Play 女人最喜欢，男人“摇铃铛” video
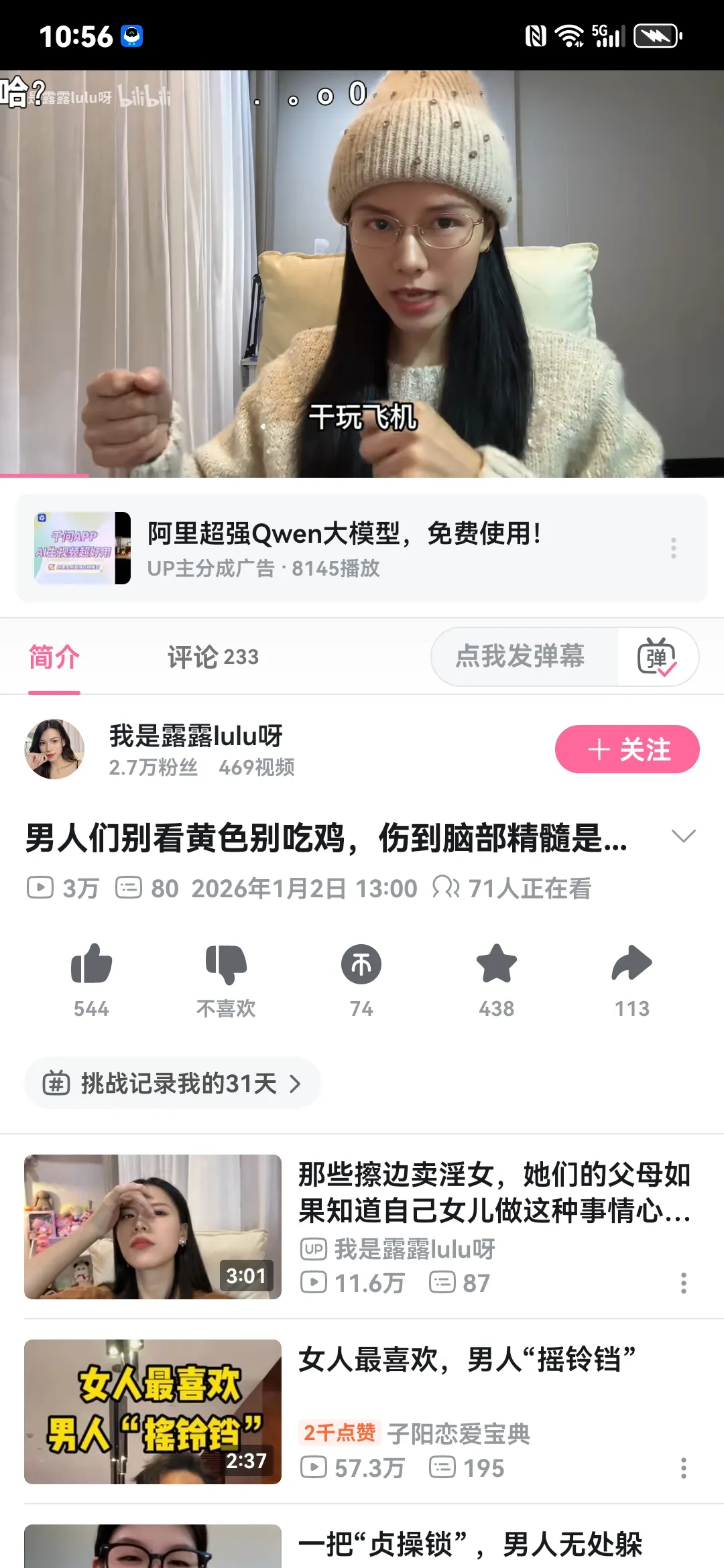The height and width of the screenshot is (1568, 724). point(153,1411)
